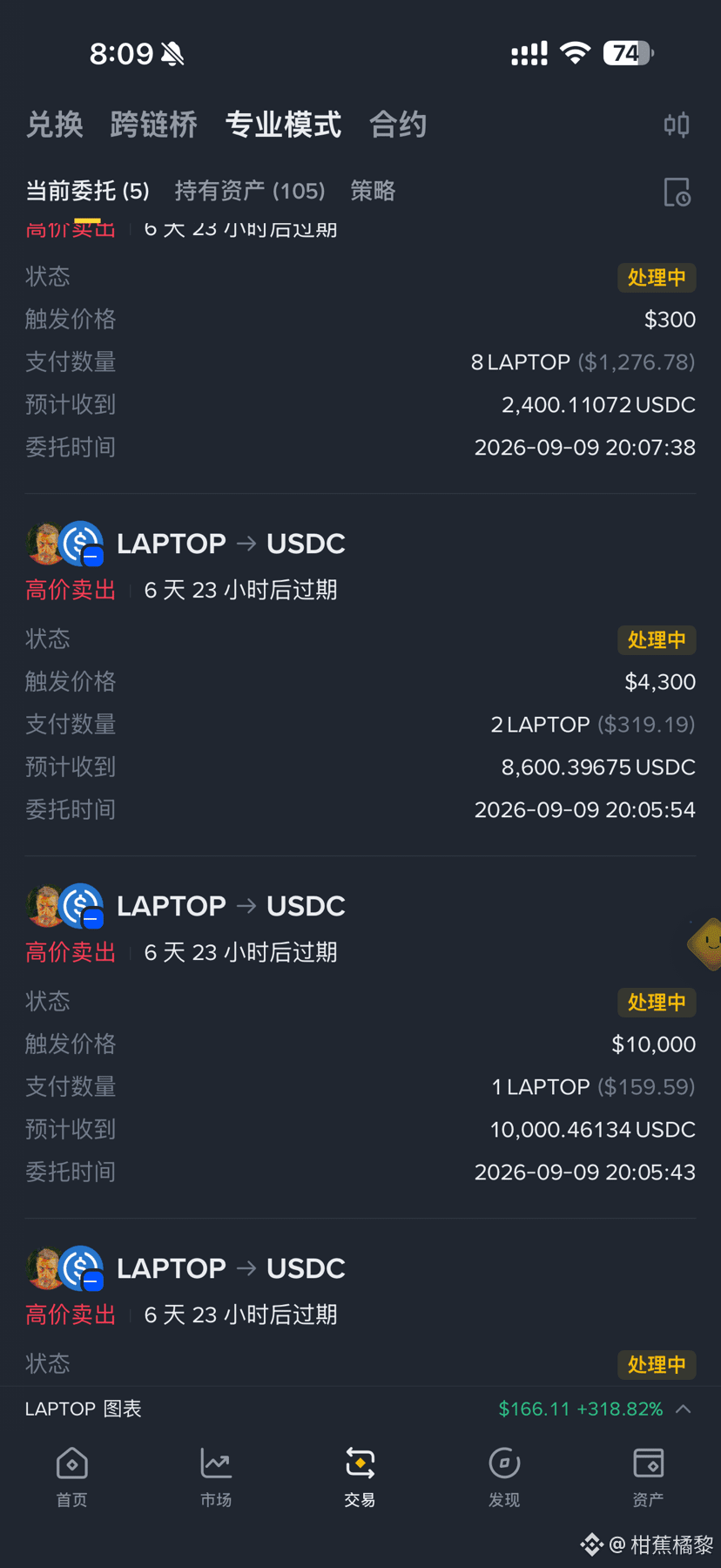Image resolution: width=721 pixels, height=1568 pixels.
Task: Open the chart settings icon at top right
Action: coord(677,125)
